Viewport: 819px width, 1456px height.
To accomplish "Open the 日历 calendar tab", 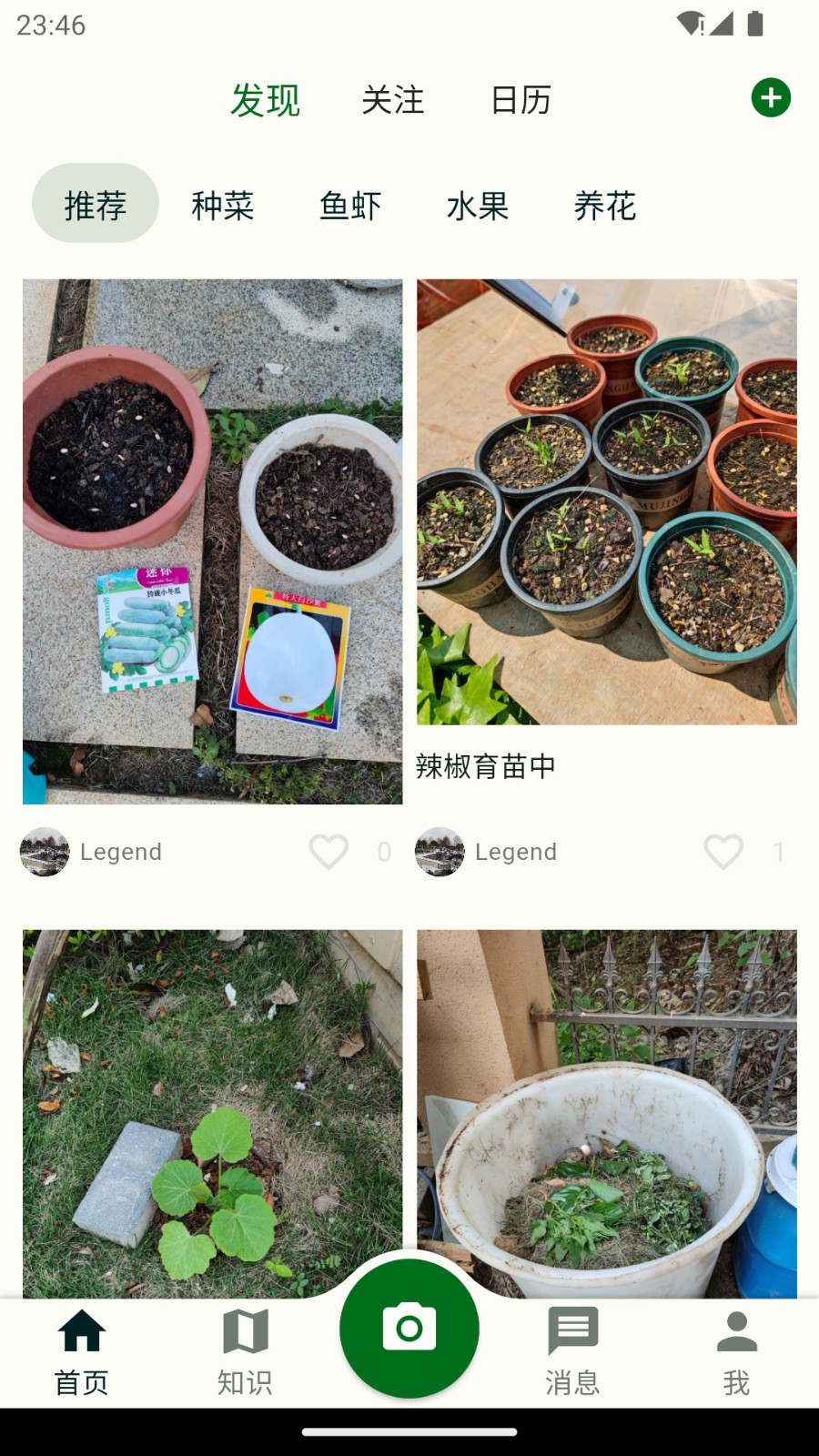I will click(x=520, y=101).
